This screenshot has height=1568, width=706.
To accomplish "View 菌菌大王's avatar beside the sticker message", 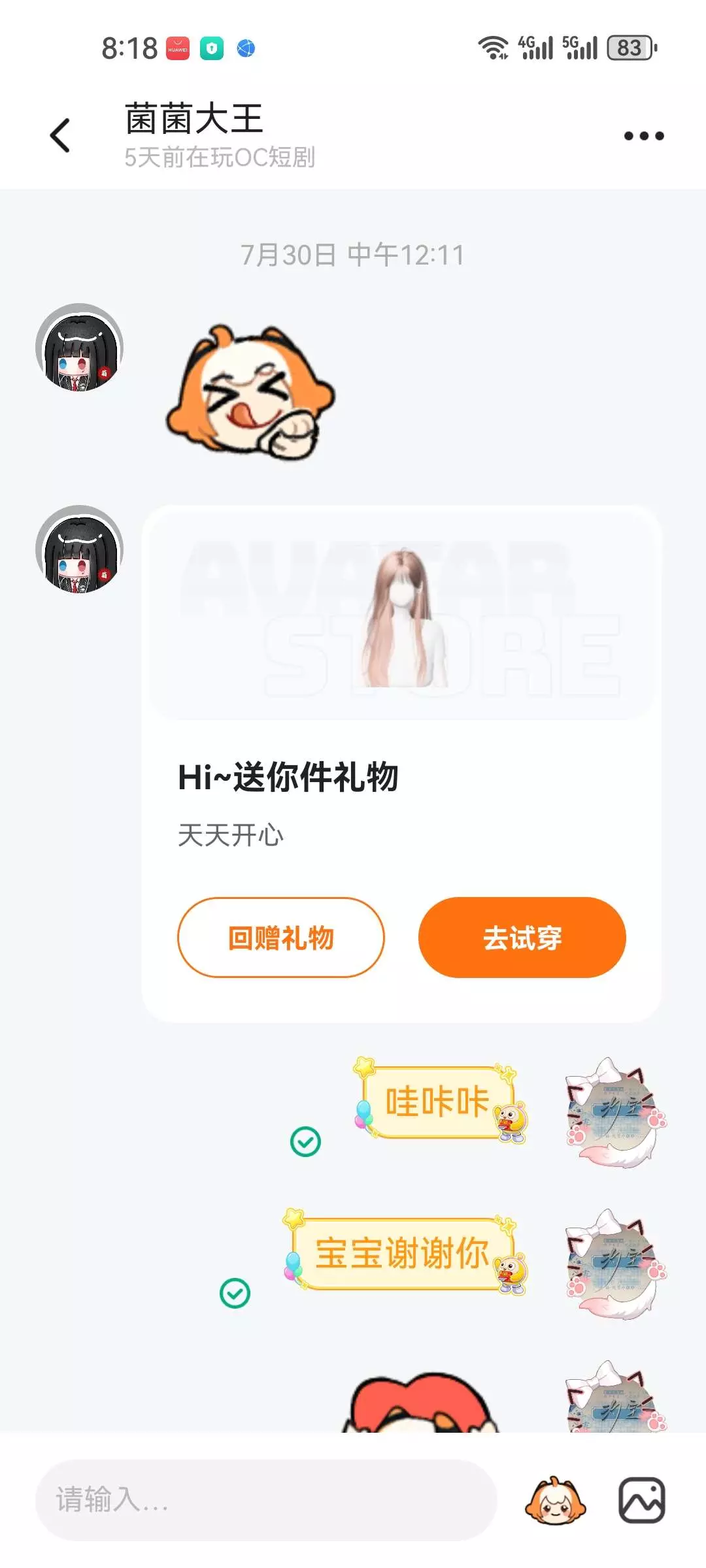I will (79, 348).
